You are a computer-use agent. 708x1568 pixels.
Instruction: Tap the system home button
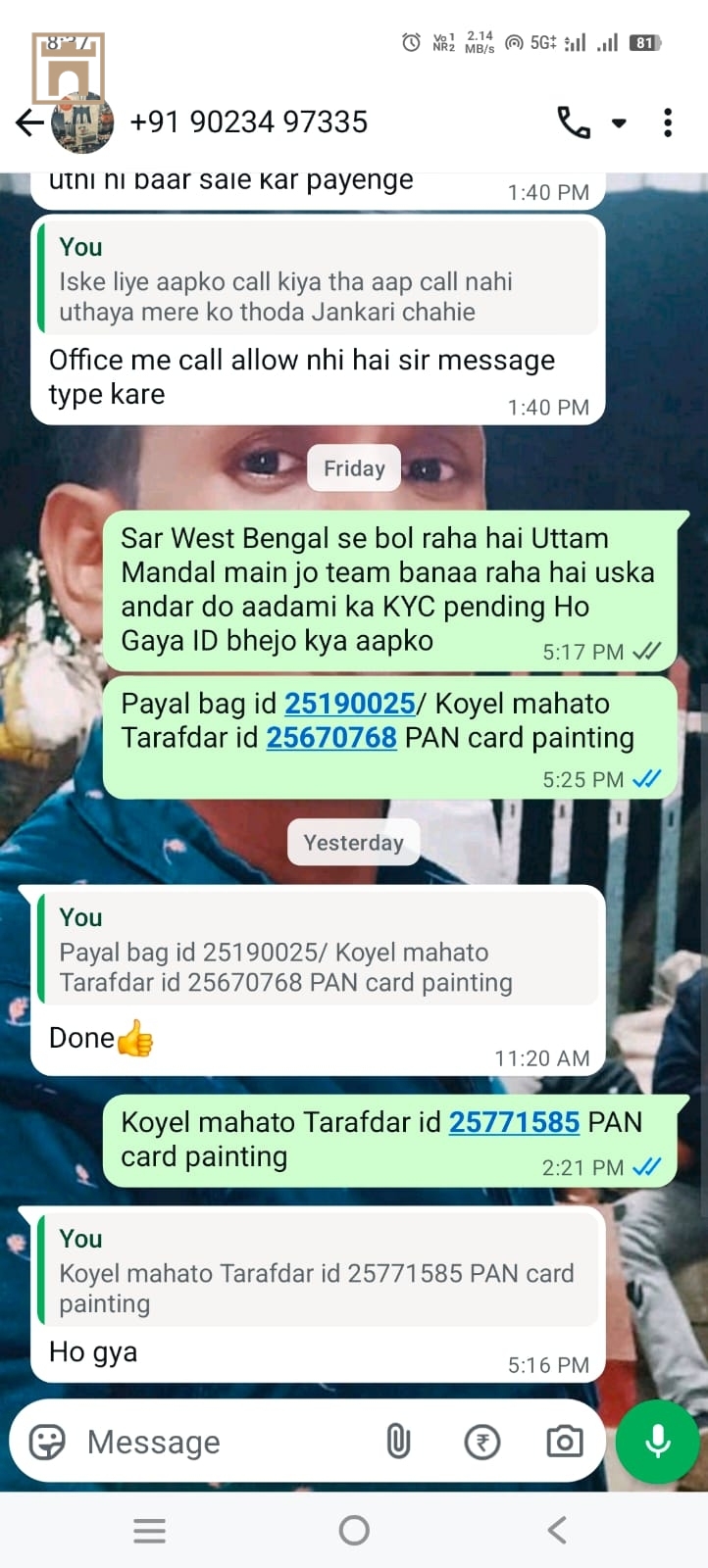tap(354, 1530)
